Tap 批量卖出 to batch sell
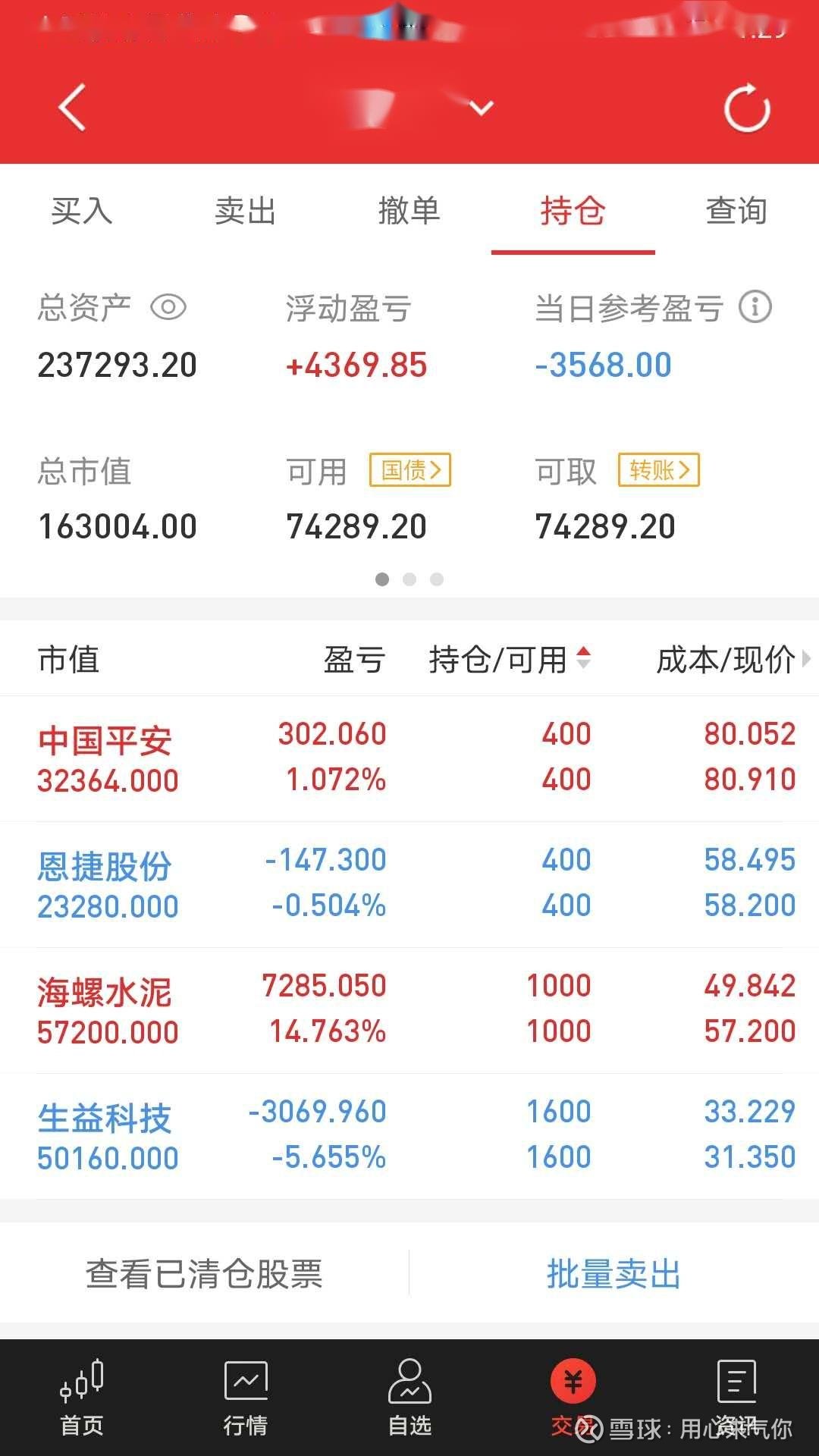The width and height of the screenshot is (819, 1456). point(613,1273)
